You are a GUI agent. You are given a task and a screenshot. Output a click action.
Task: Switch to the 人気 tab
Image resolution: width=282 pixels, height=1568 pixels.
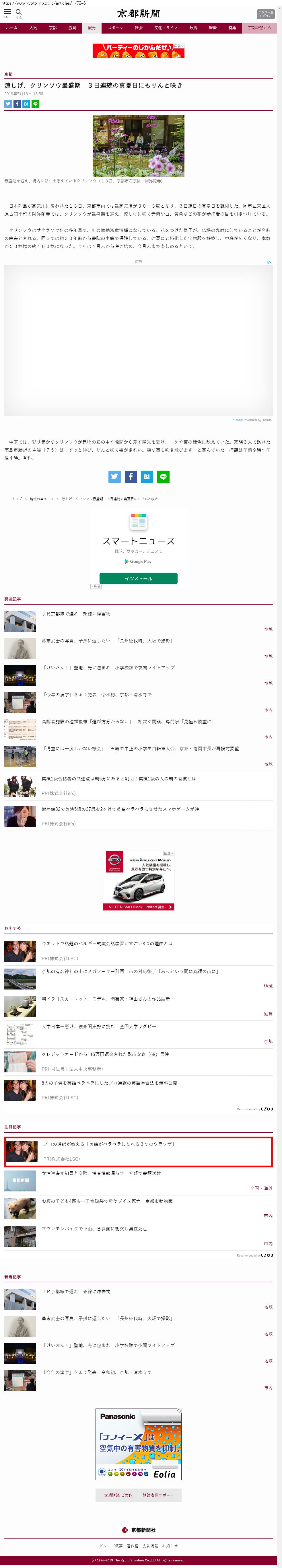coord(34,28)
